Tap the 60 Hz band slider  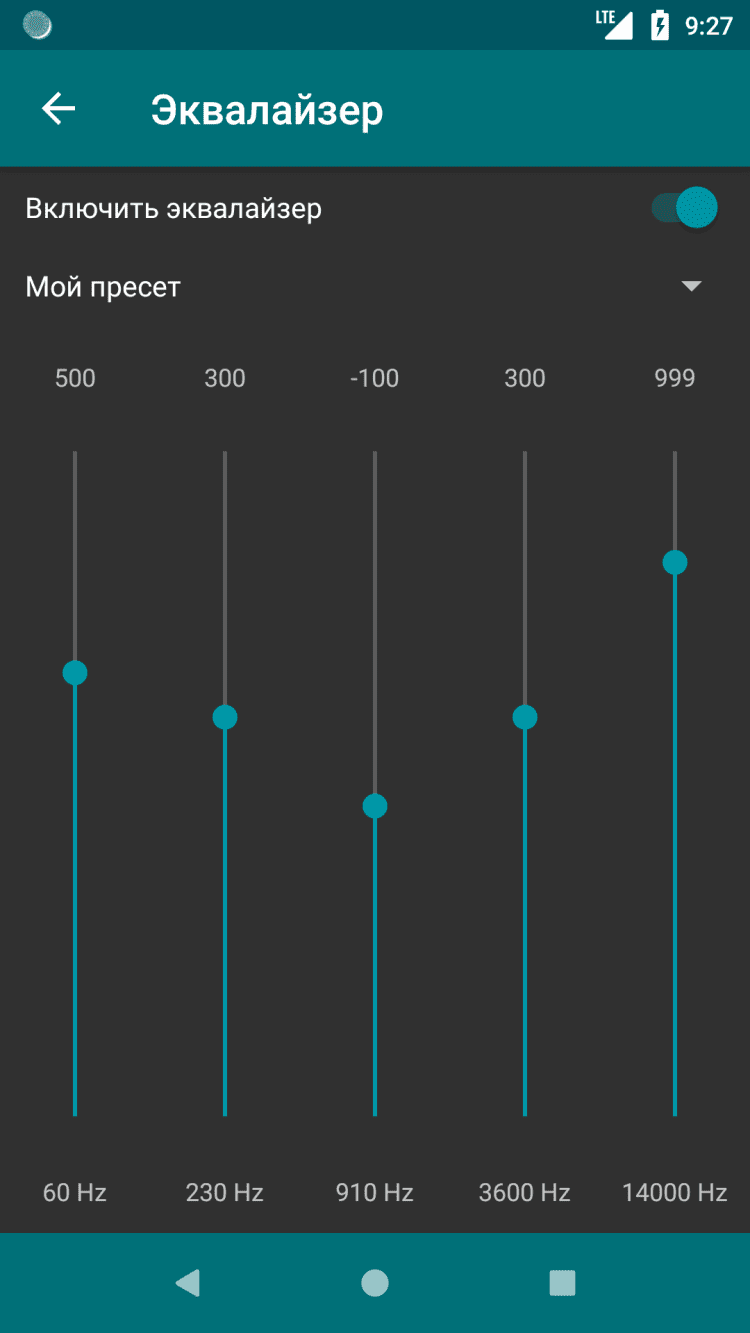[75, 673]
